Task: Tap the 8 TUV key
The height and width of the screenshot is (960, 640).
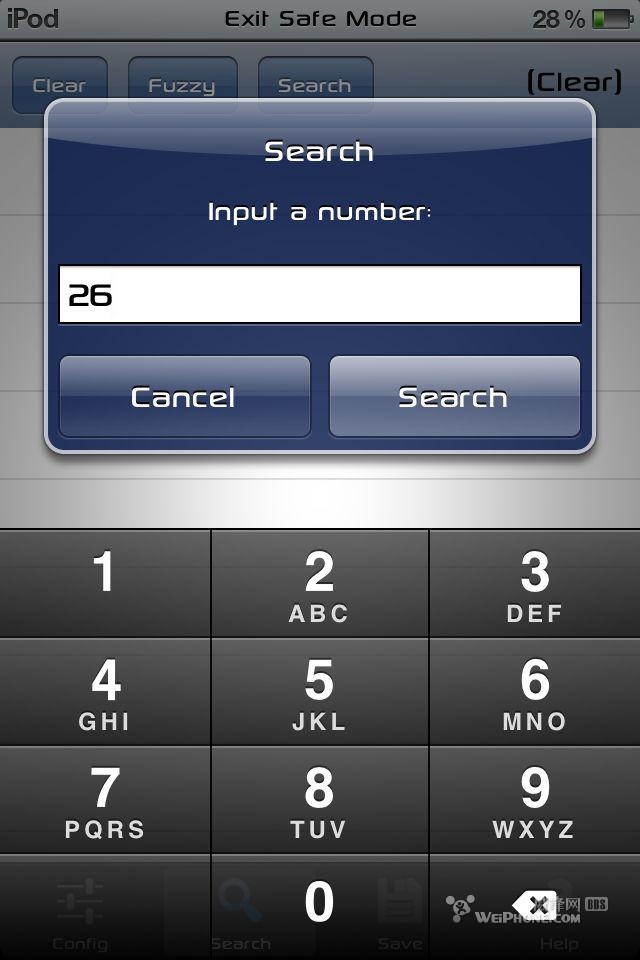Action: click(319, 800)
